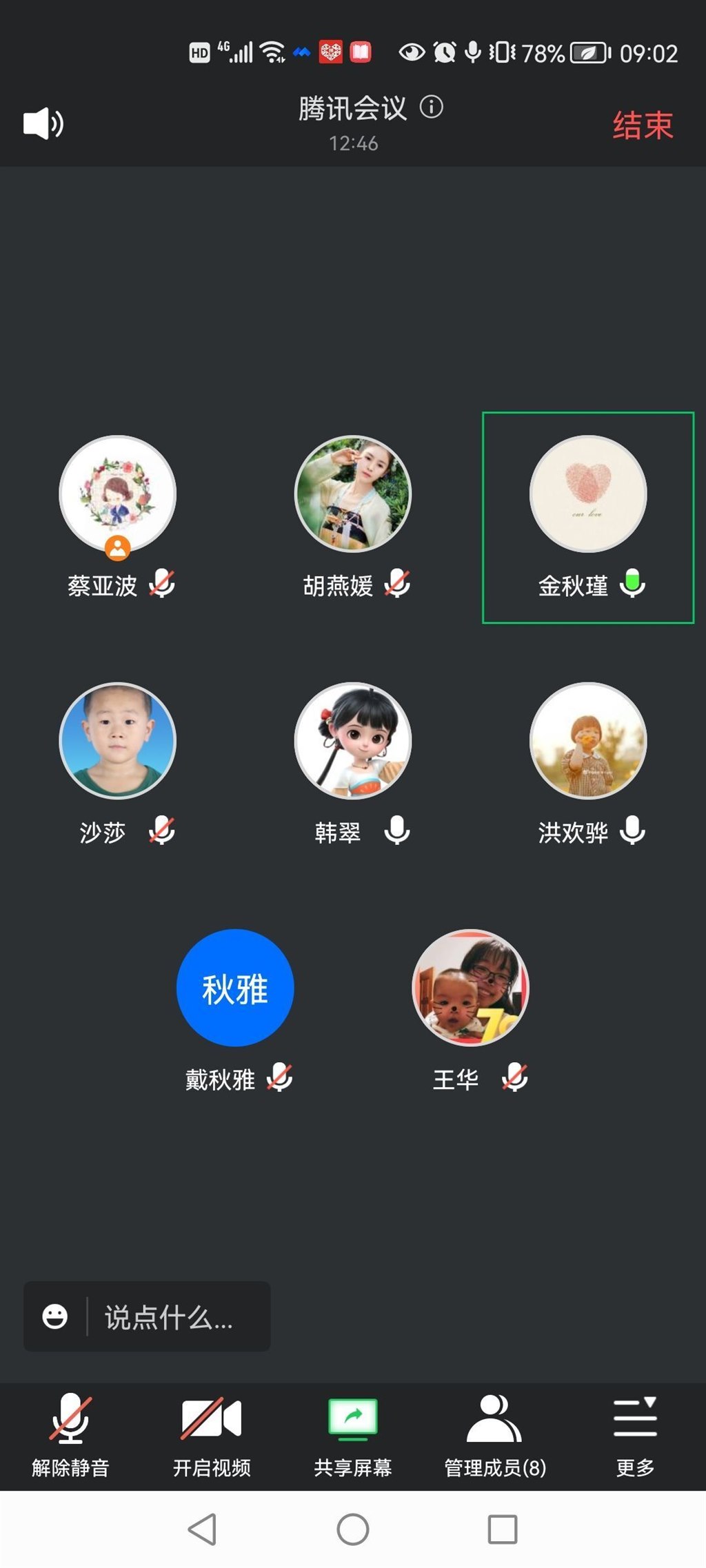Open the 更多 more options menu
This screenshot has height=1568, width=706.
point(635,1436)
